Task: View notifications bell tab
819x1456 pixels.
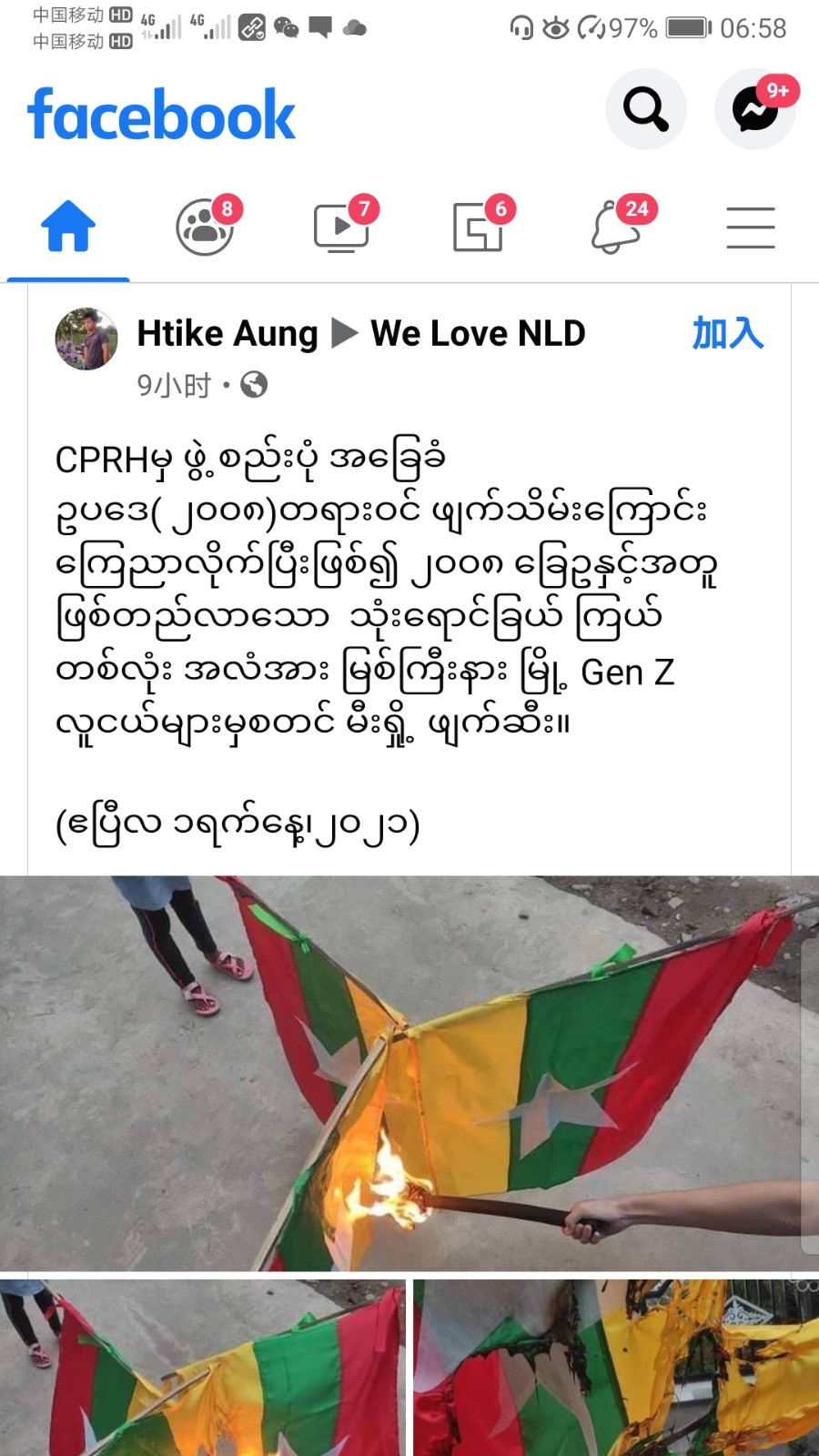Action: (616, 227)
